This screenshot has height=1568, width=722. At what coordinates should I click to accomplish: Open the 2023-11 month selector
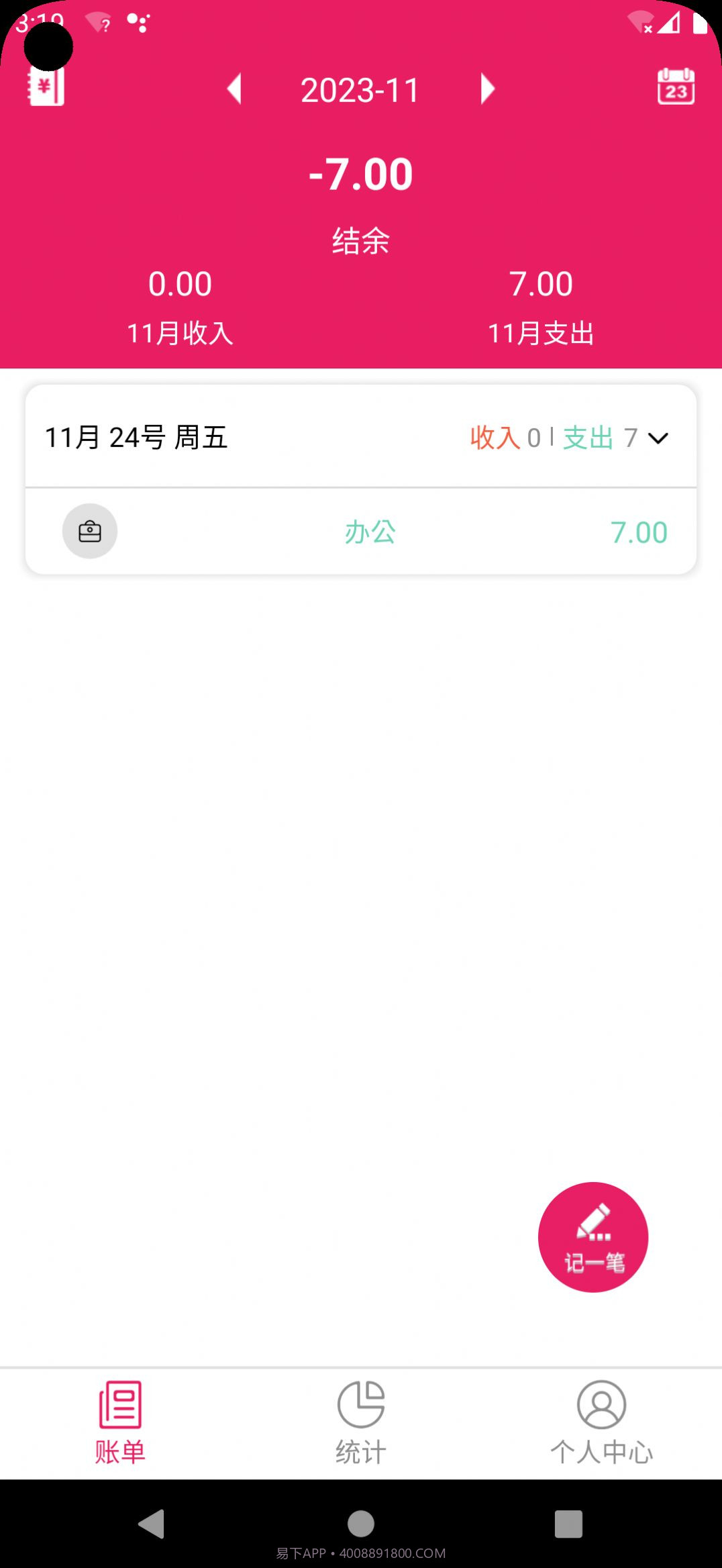coord(361,88)
